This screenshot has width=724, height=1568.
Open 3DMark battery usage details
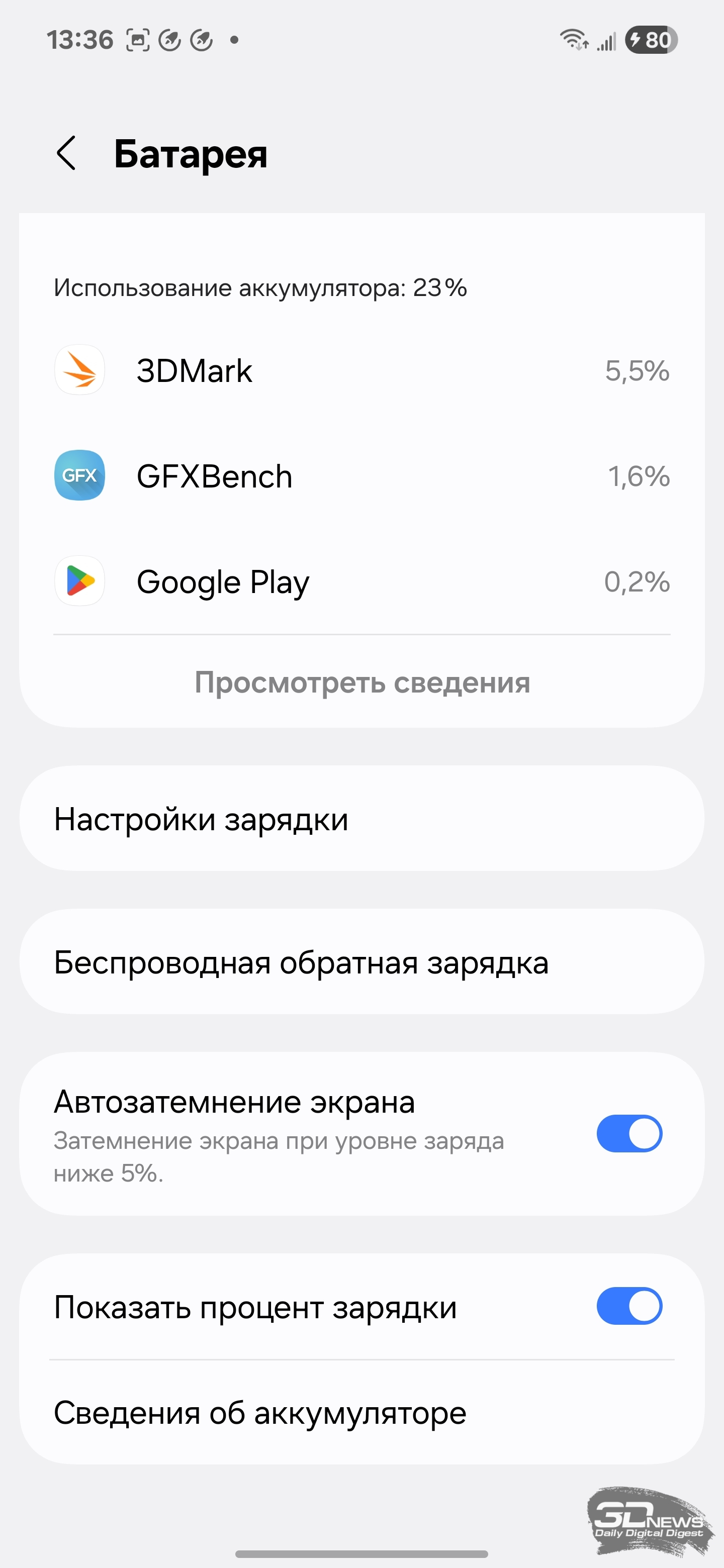[x=361, y=370]
